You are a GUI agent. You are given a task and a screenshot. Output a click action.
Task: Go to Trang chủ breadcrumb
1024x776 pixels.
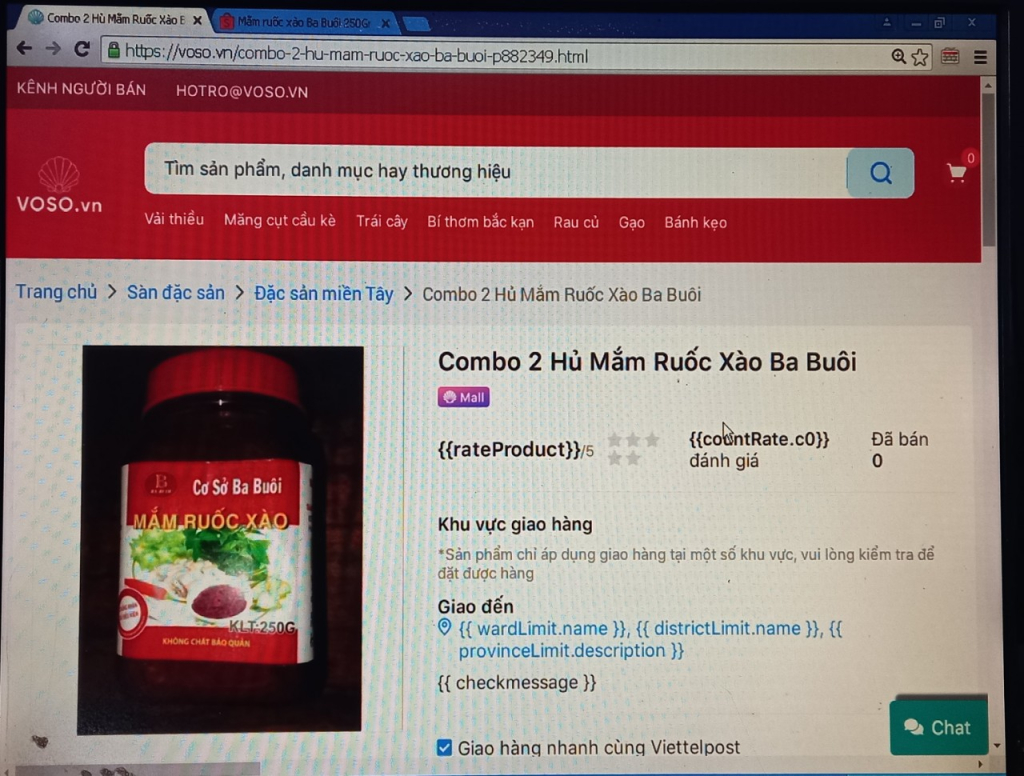[56, 292]
